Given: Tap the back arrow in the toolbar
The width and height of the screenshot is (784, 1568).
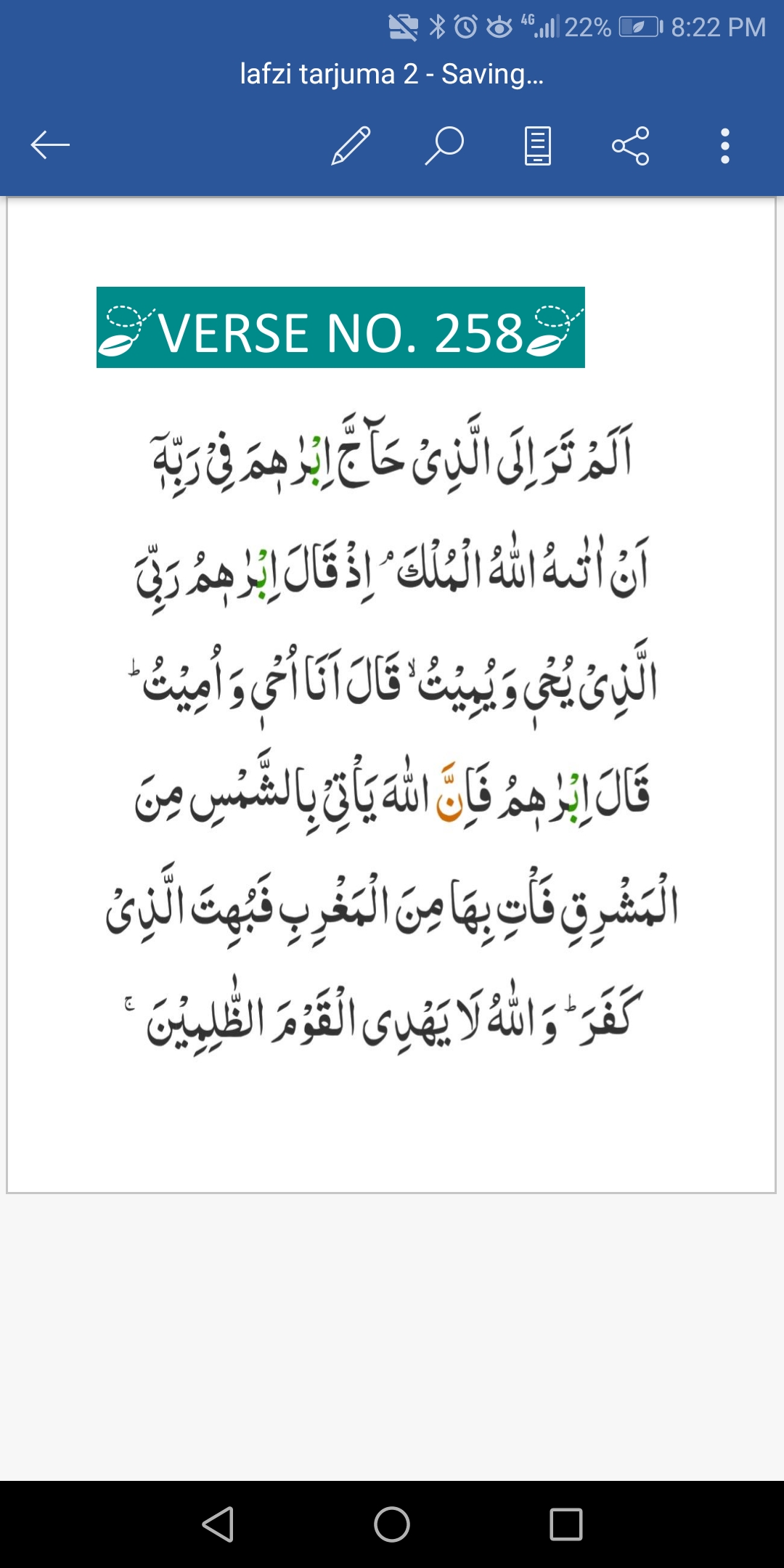Looking at the screenshot, I should pos(50,145).
